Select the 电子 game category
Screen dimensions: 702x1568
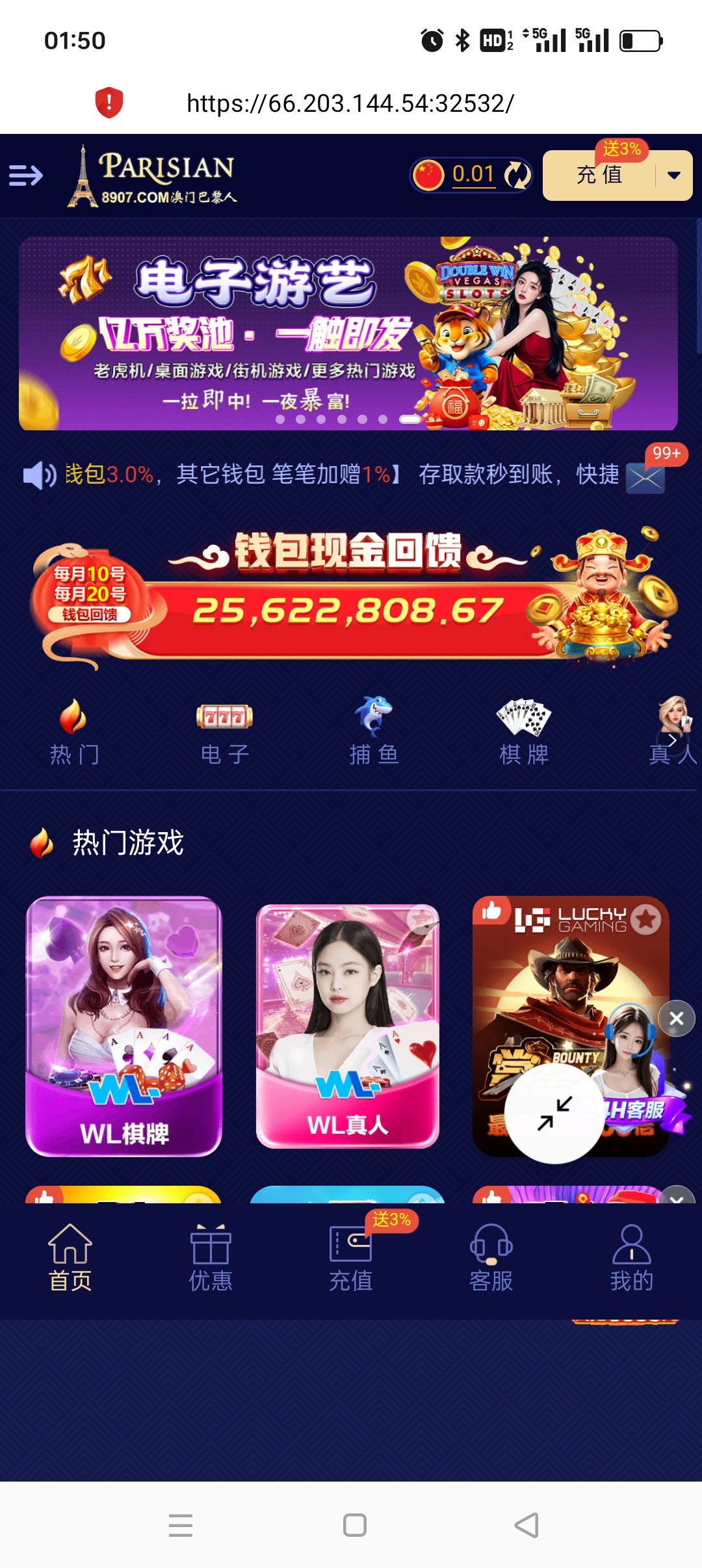(x=224, y=731)
